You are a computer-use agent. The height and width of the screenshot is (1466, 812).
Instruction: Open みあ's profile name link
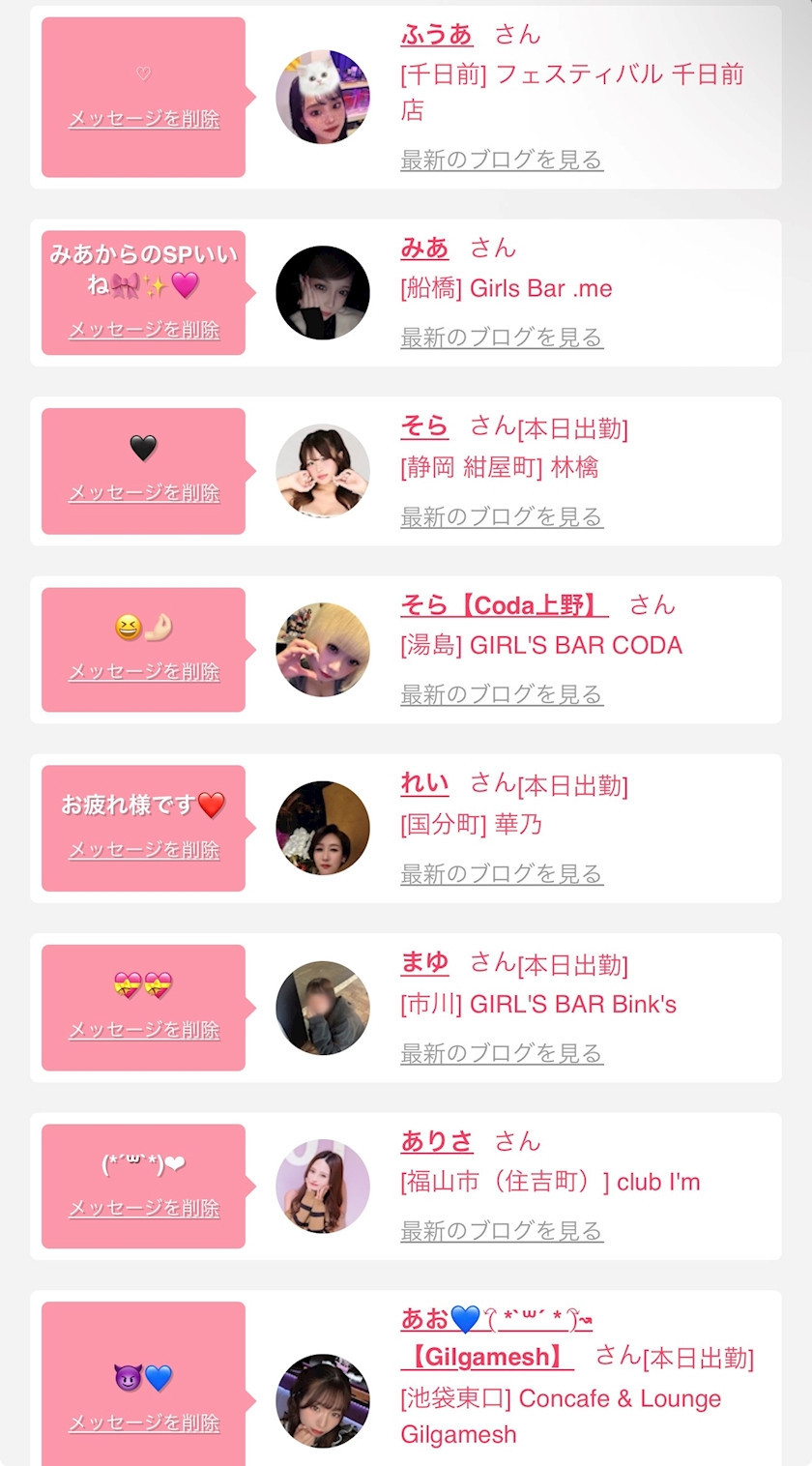(x=424, y=249)
